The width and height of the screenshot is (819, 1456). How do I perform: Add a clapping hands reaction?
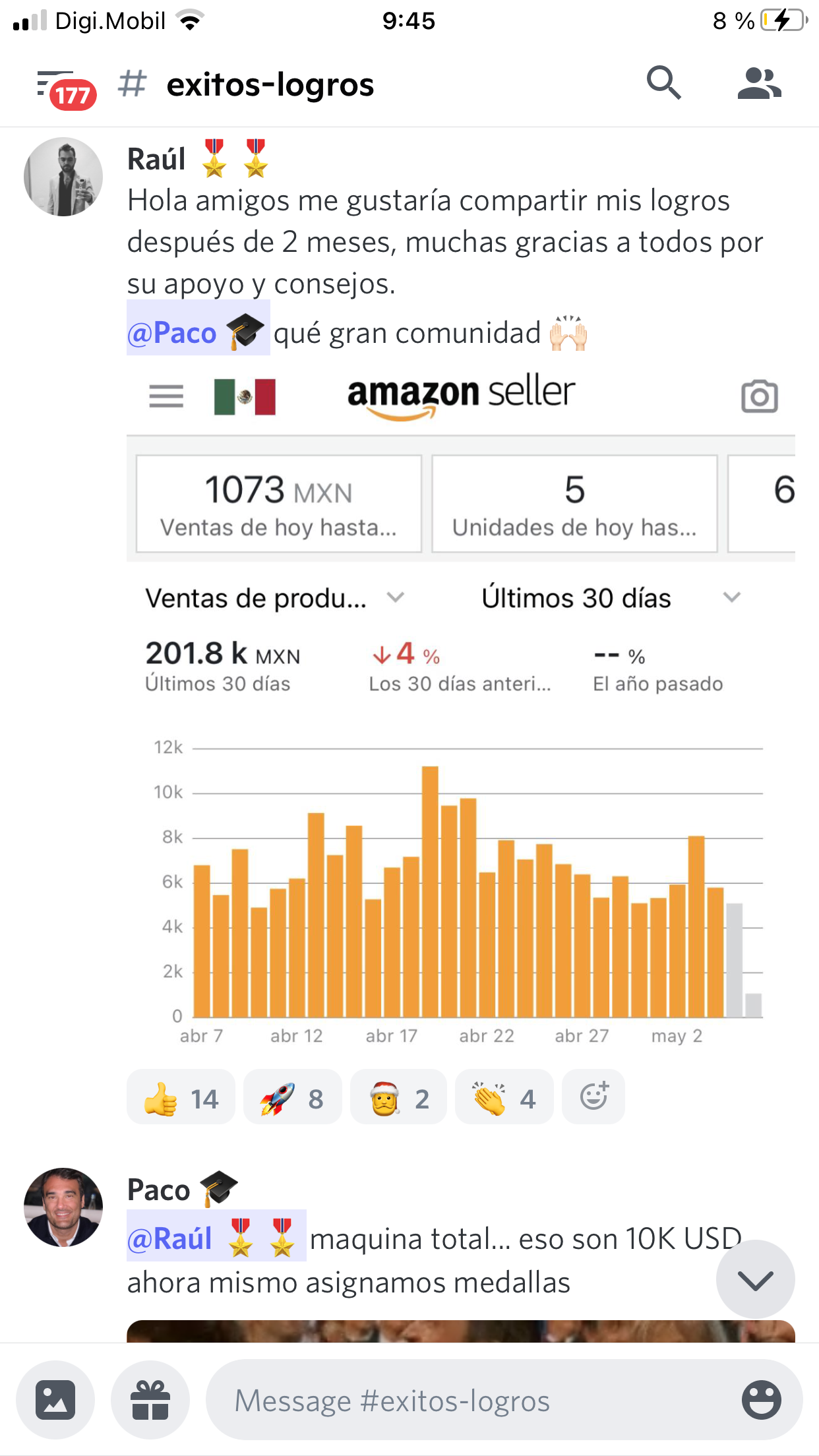(504, 1098)
